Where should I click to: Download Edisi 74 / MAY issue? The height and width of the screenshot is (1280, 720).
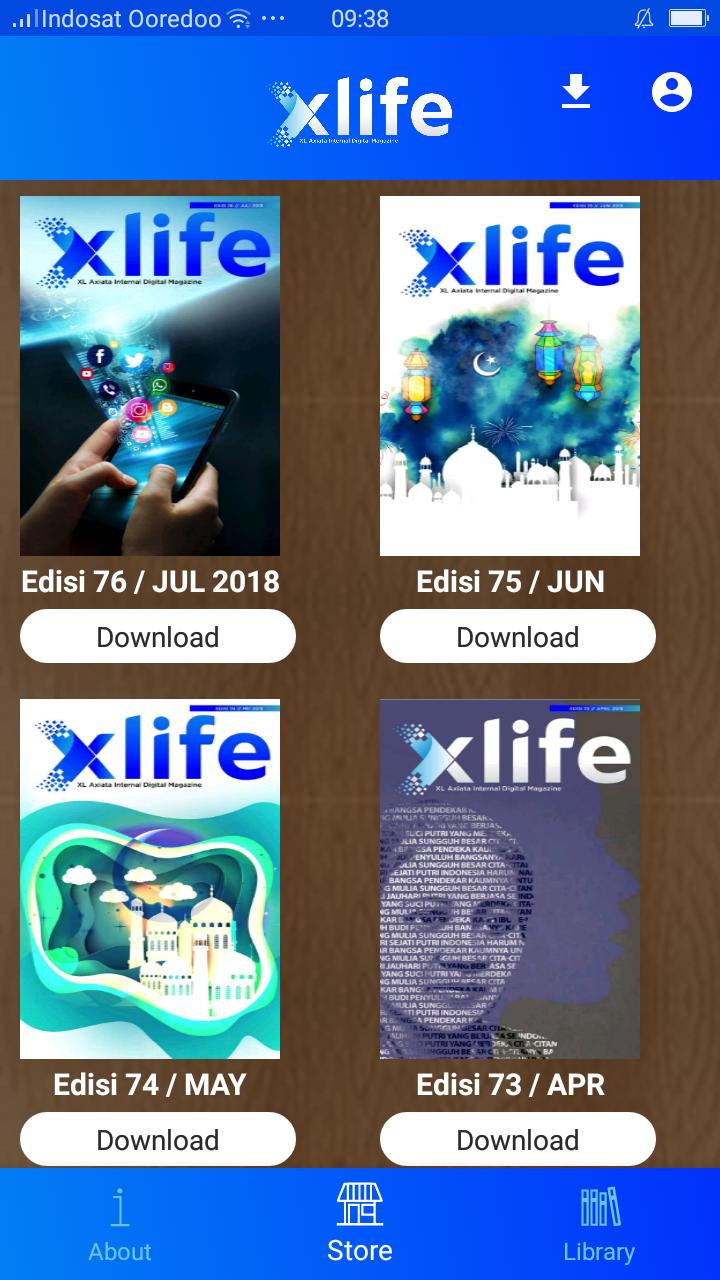pyautogui.click(x=158, y=1140)
